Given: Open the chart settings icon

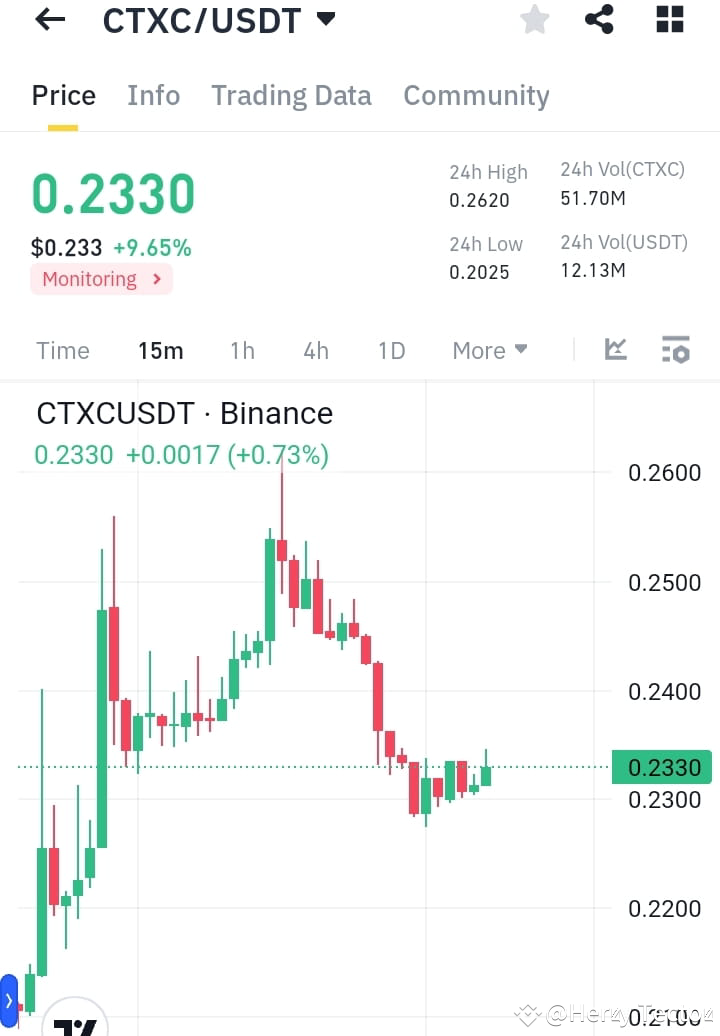Looking at the screenshot, I should pos(675,349).
